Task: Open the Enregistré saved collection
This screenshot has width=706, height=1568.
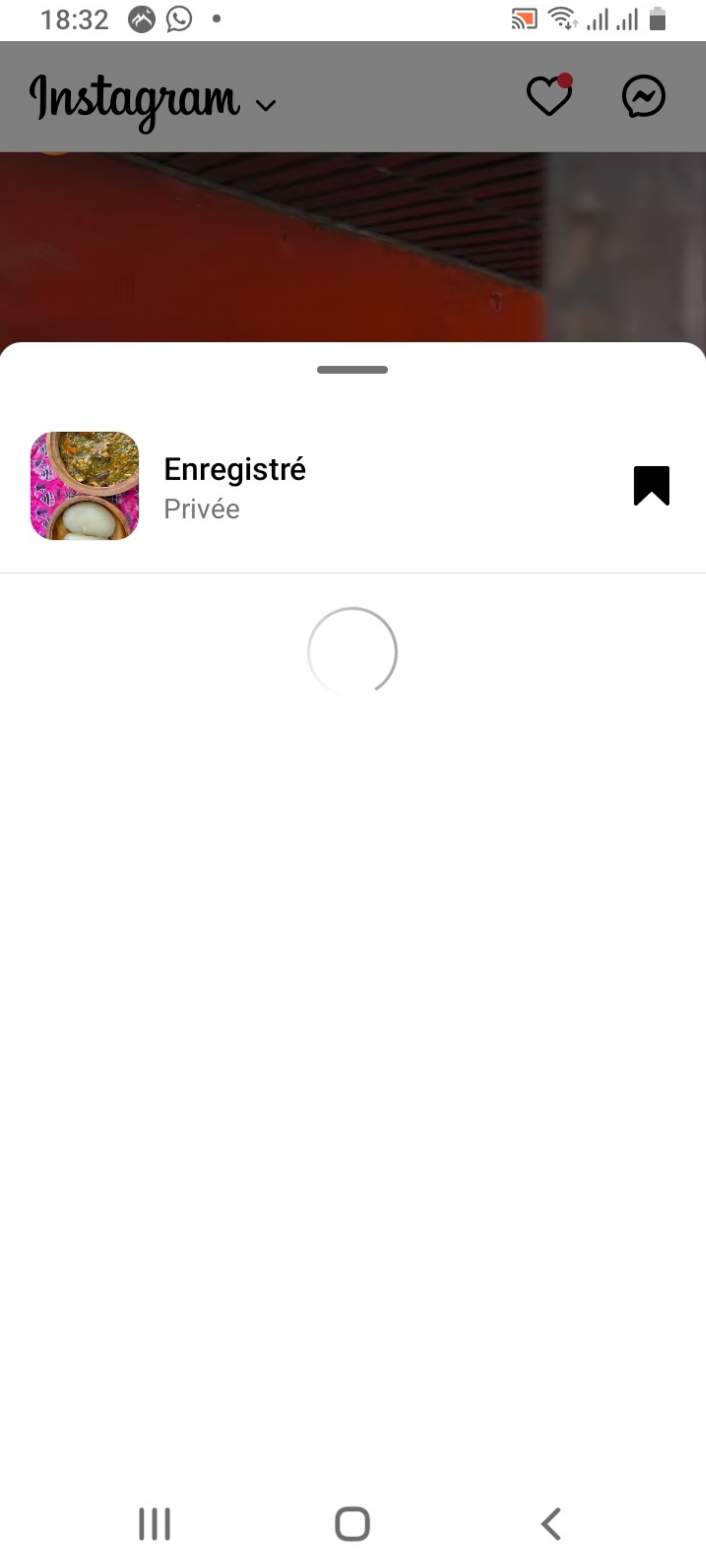Action: point(234,486)
